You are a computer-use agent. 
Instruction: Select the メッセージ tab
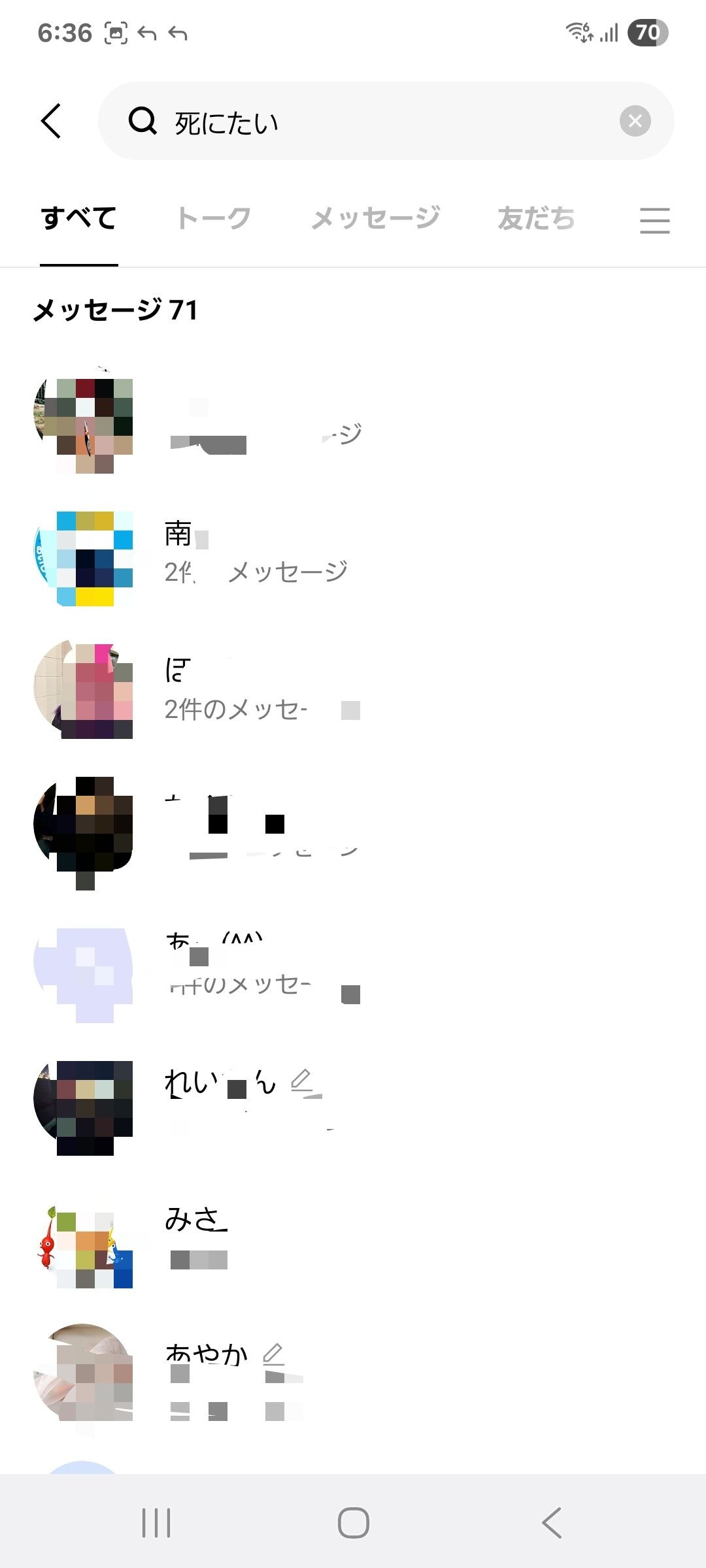coord(375,218)
